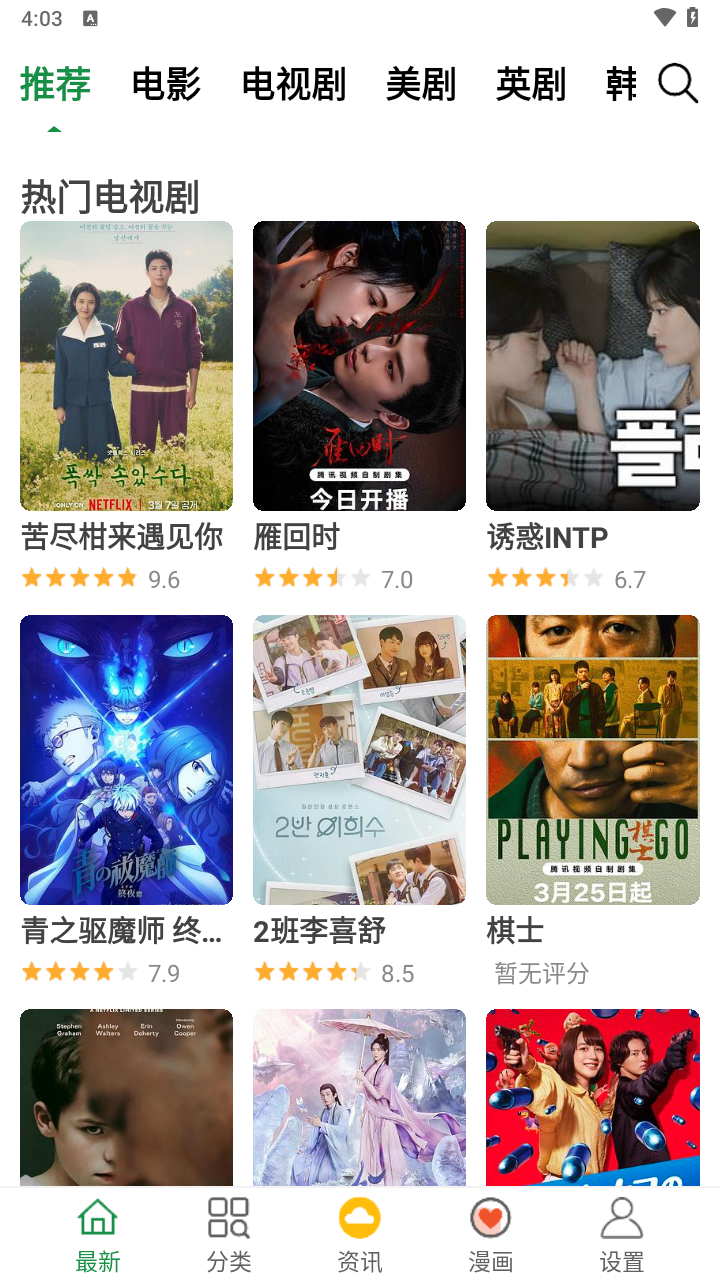The image size is (720, 1280).
Task: Select the 英剧 top tab
Action: (530, 85)
